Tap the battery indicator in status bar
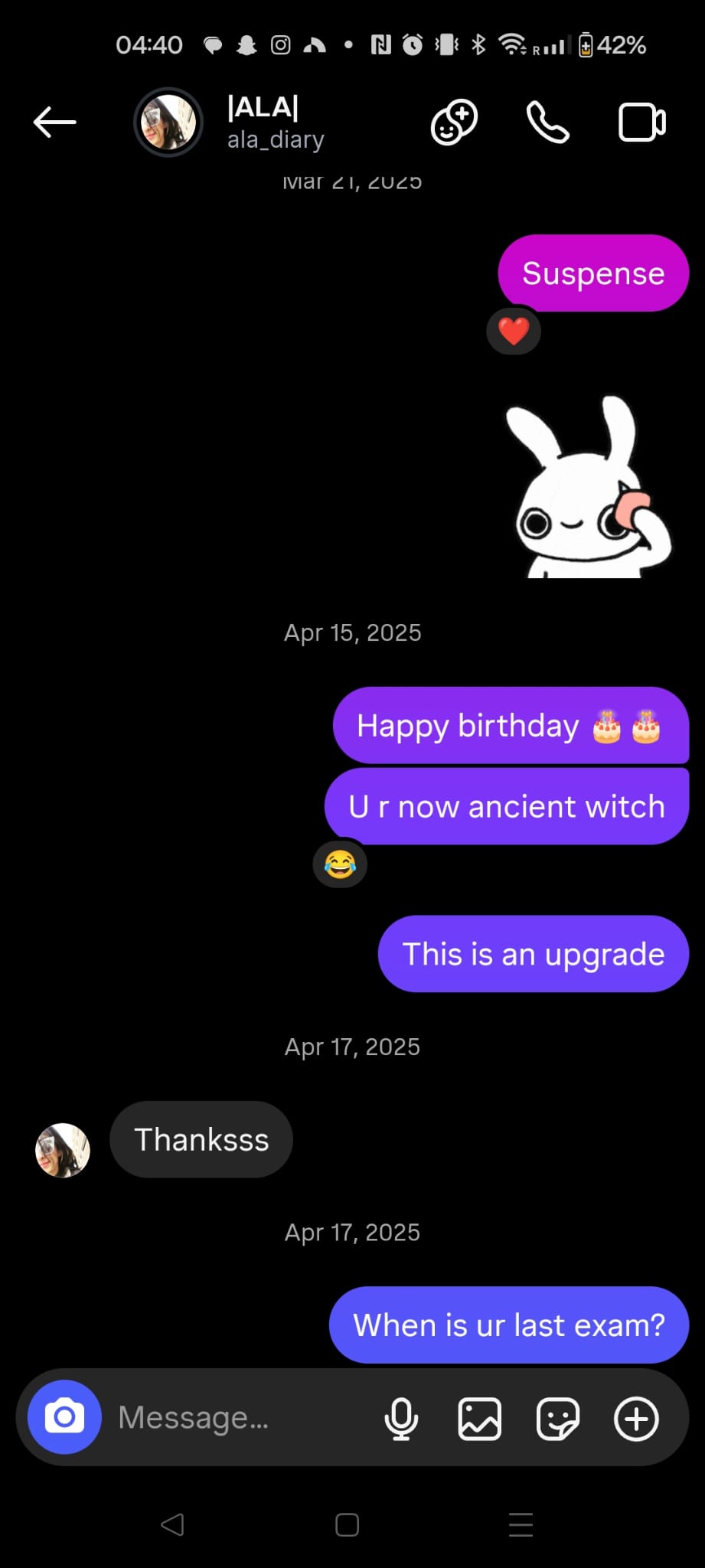Image resolution: width=705 pixels, height=1568 pixels. pyautogui.click(x=586, y=44)
